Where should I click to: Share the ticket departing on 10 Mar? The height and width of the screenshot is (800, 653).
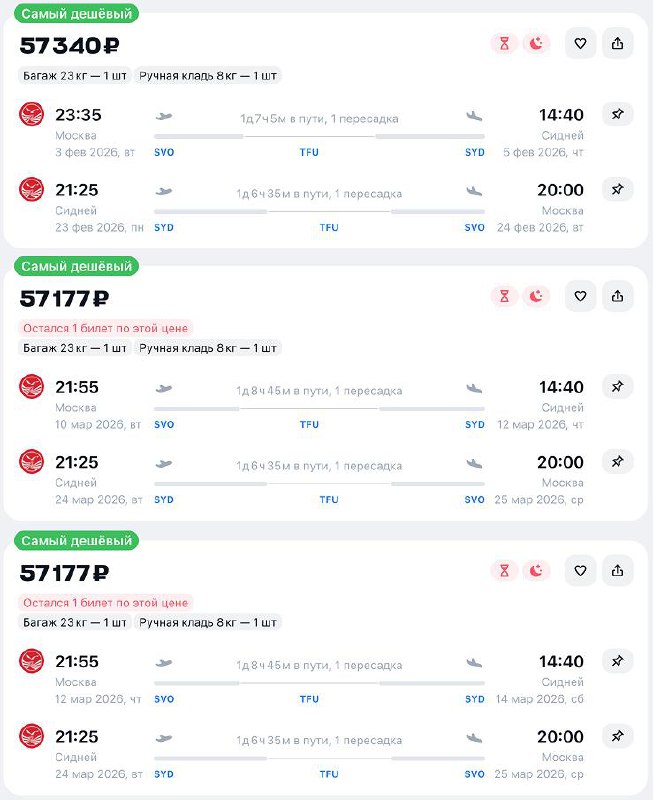click(x=617, y=296)
